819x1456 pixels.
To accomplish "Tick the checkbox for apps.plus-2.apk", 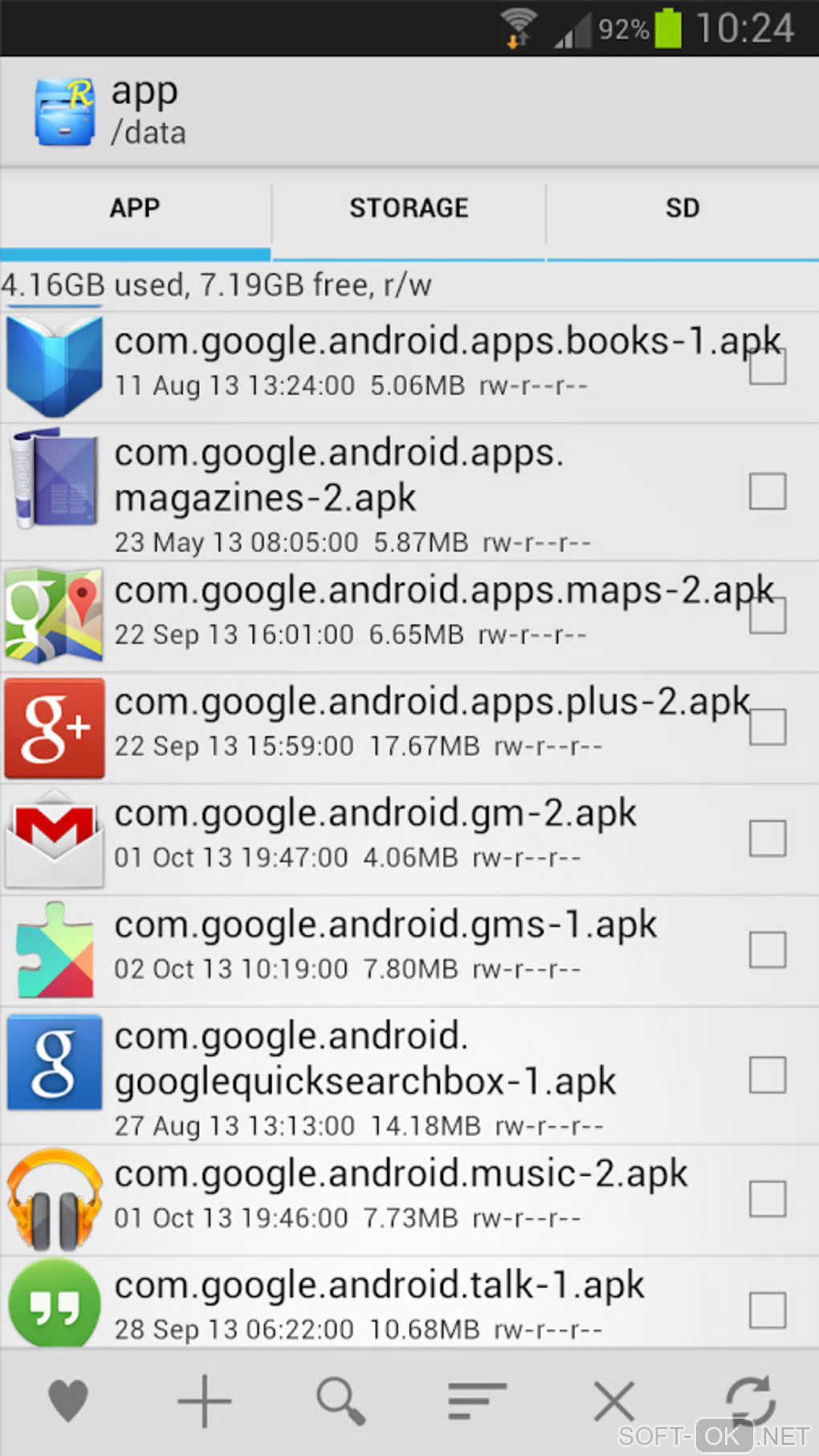I will pyautogui.click(x=767, y=726).
